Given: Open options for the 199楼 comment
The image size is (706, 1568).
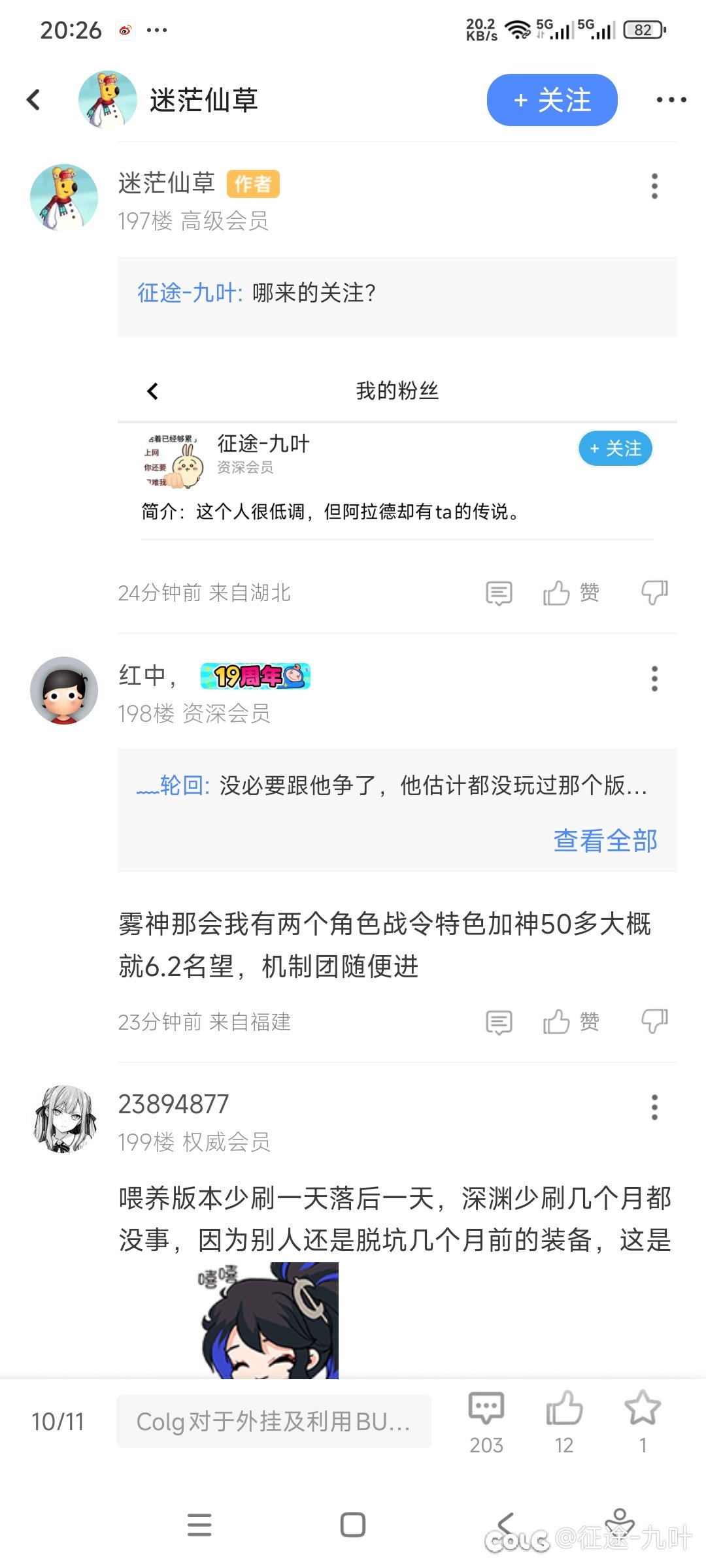Looking at the screenshot, I should (654, 1107).
